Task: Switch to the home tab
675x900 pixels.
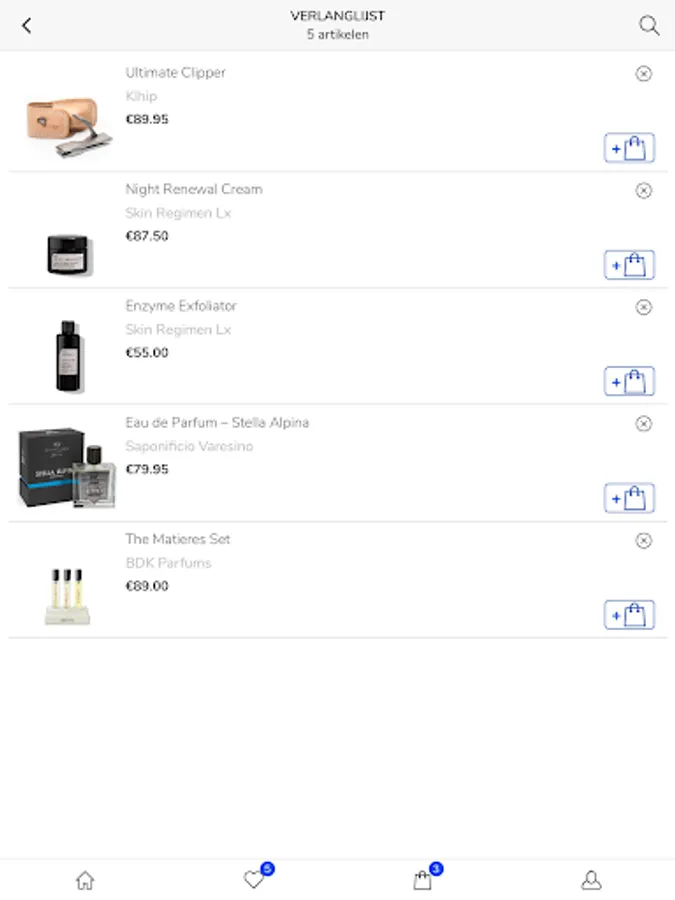Action: click(85, 880)
